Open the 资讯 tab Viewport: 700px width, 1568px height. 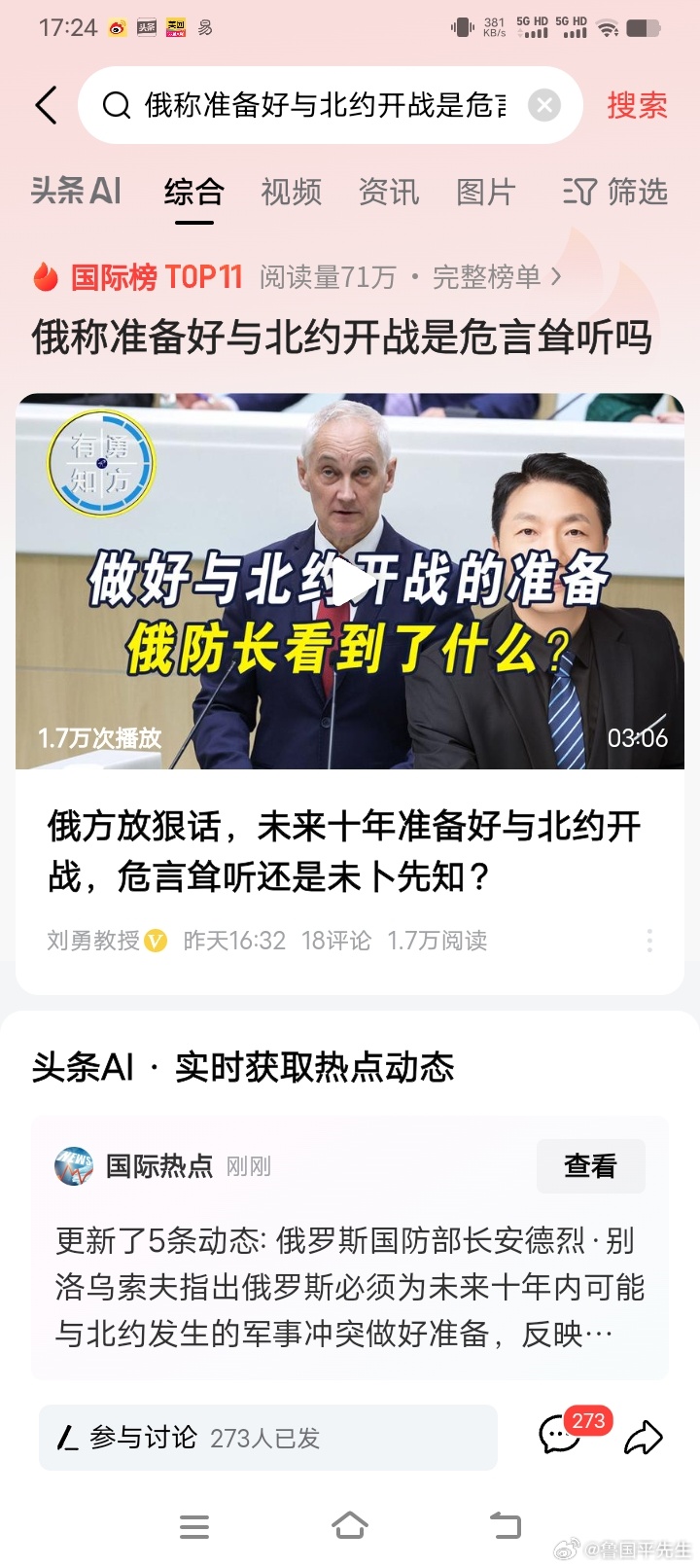pyautogui.click(x=389, y=192)
